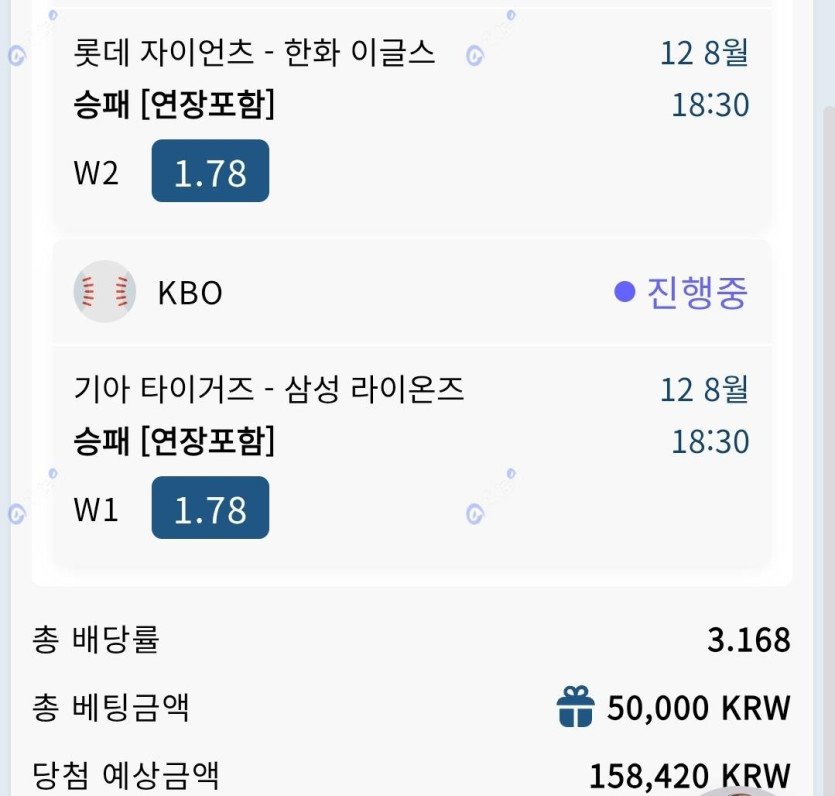Tap the 1.78 odds next to W2
Viewport: 835px width, 796px height.
(210, 172)
